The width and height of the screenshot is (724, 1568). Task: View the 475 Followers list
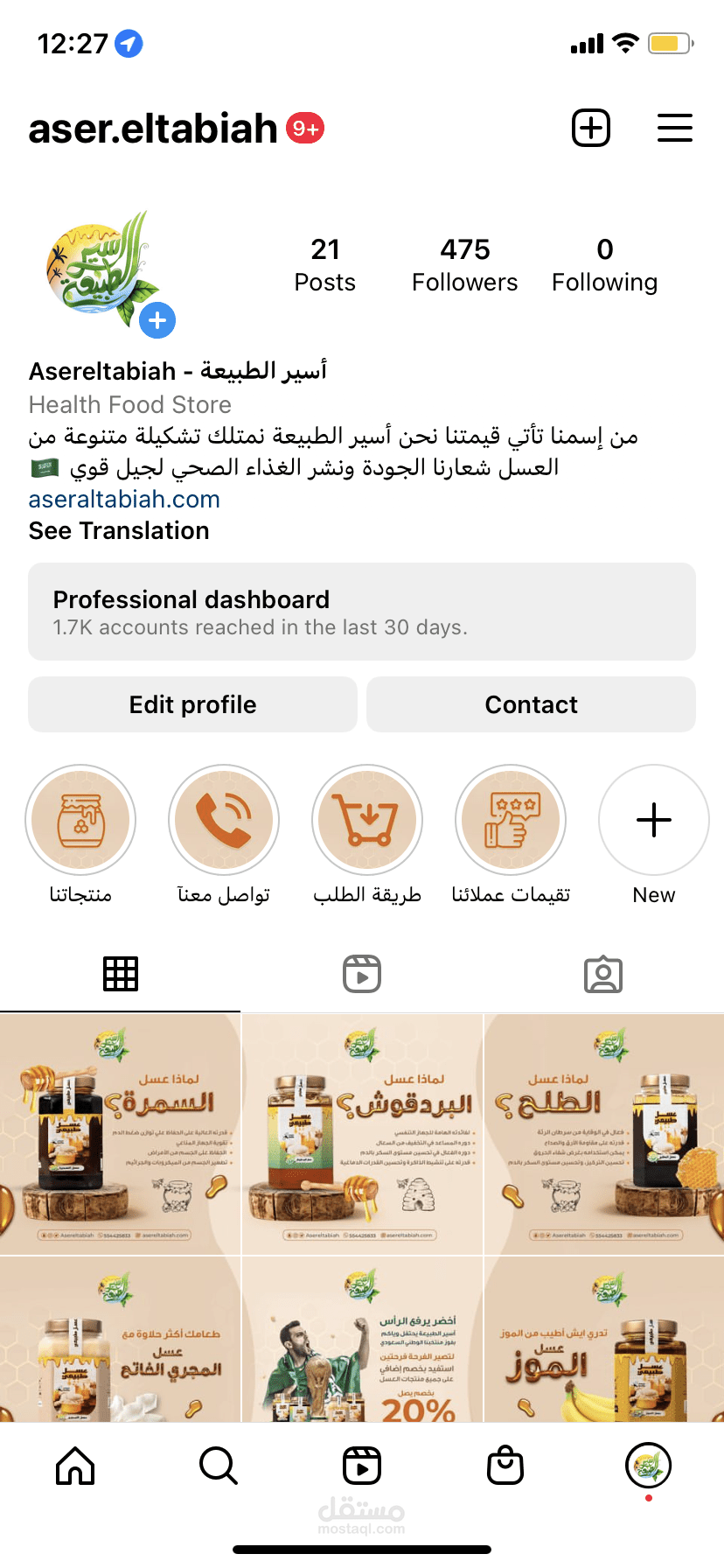click(x=464, y=265)
